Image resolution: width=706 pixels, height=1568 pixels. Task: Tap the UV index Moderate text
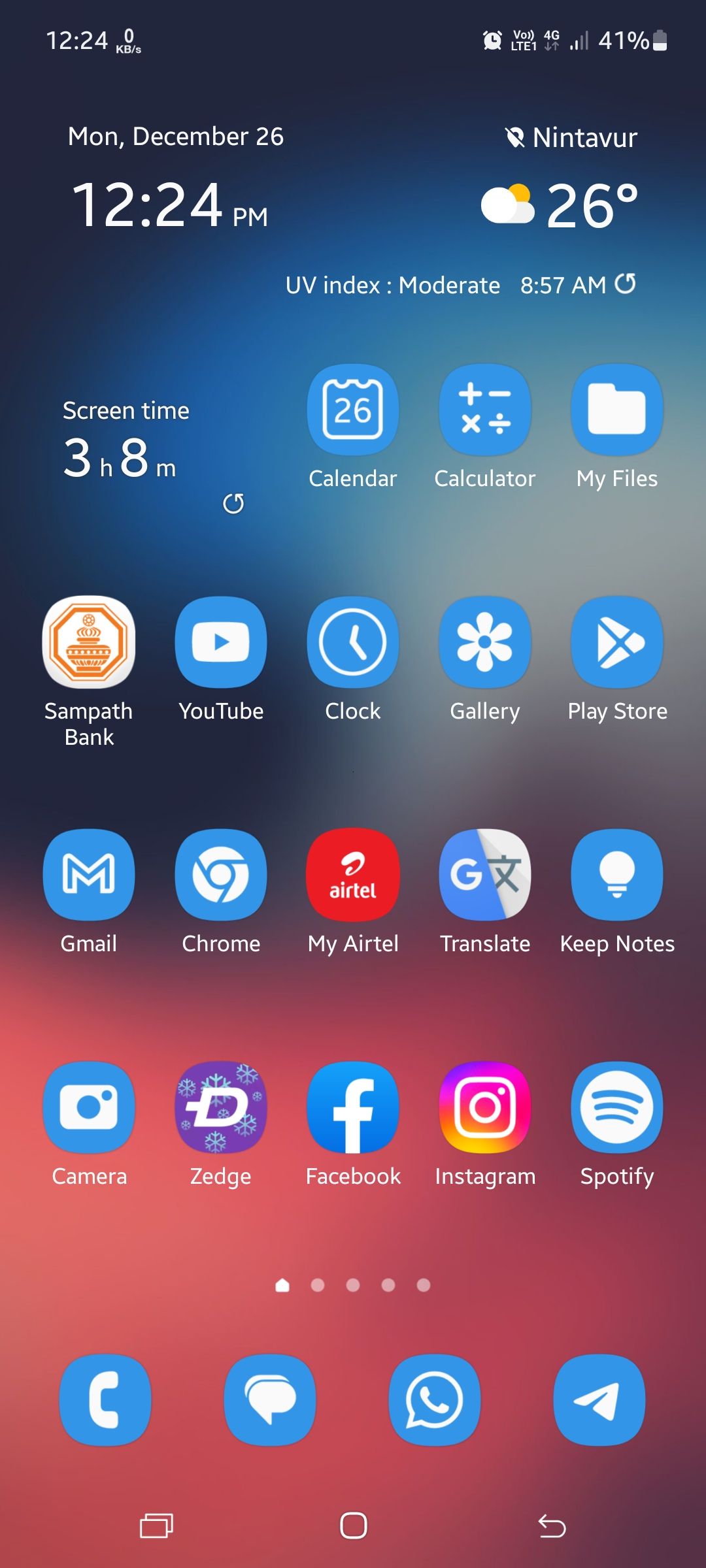pyautogui.click(x=392, y=285)
